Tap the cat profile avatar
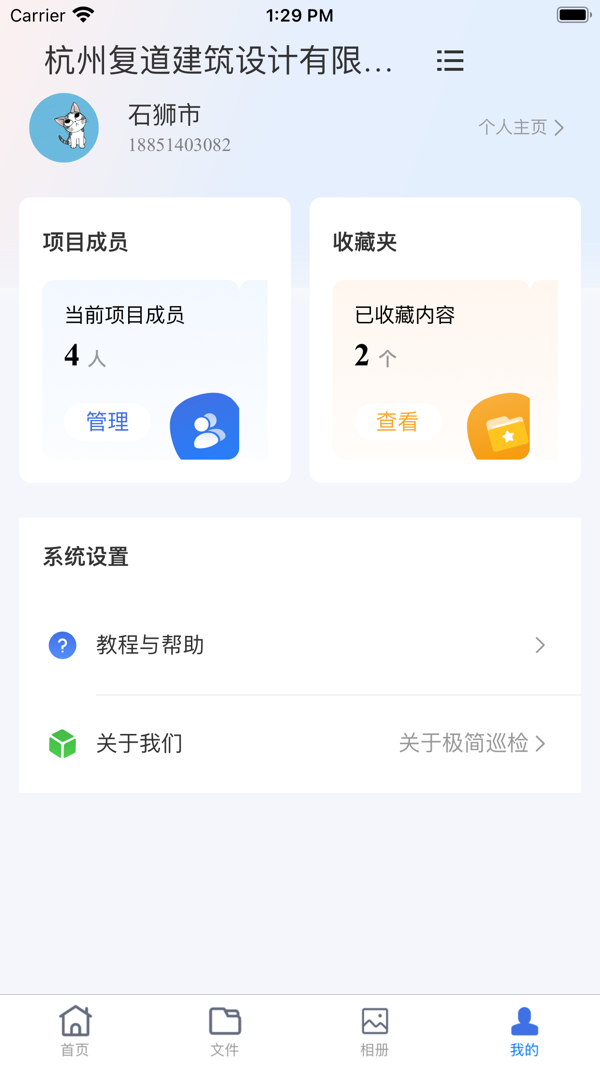Viewport: 600px width, 1067px height. point(64,128)
